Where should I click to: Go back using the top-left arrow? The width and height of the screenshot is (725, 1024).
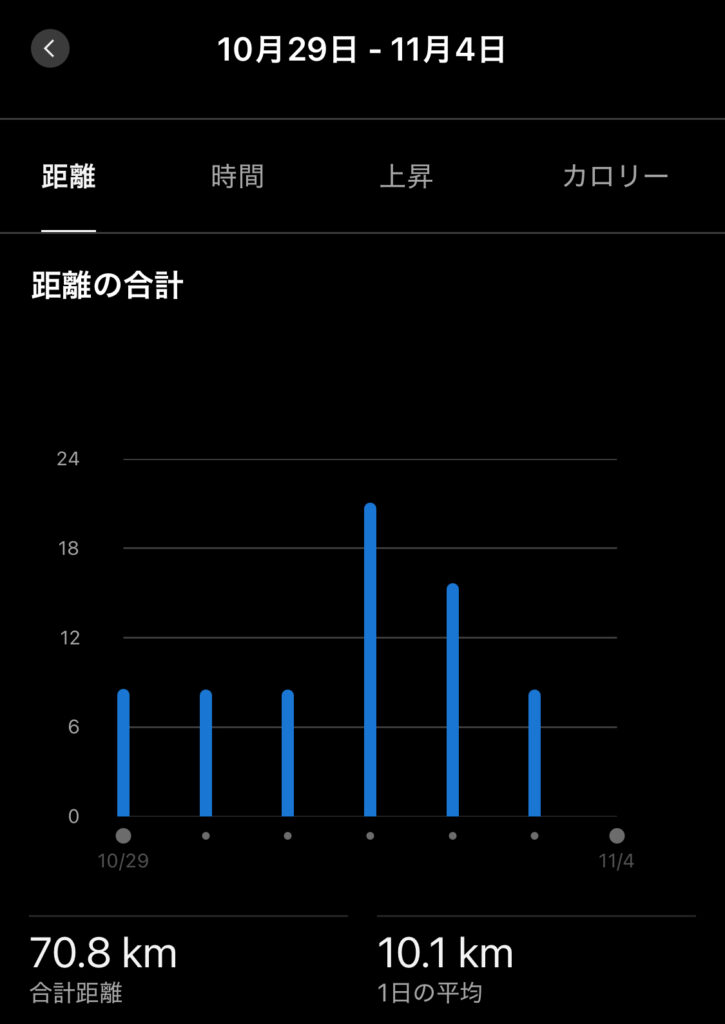tap(50, 48)
